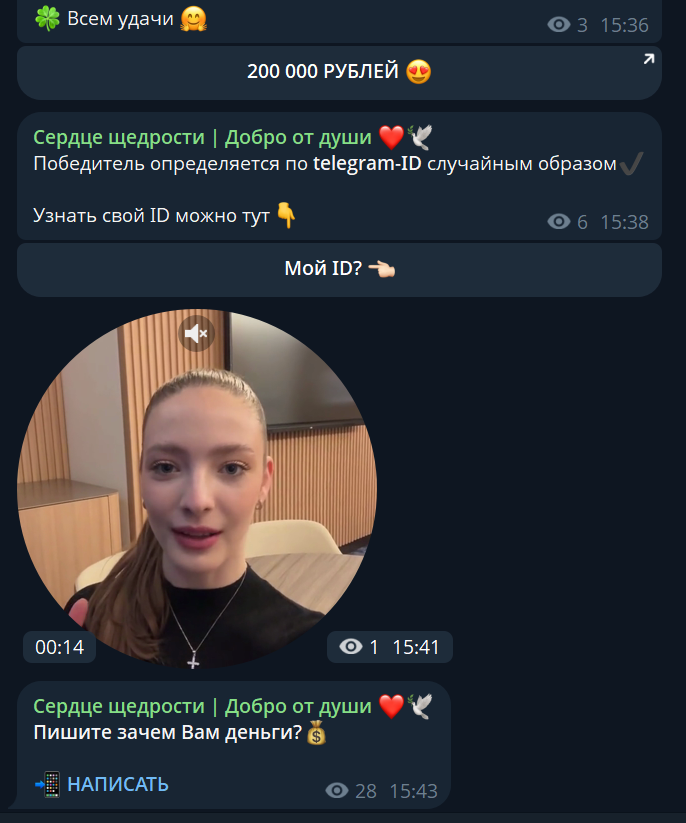This screenshot has width=686, height=823.
Task: Open the 200 000 РУБЛЕЙ button
Action: tap(339, 72)
